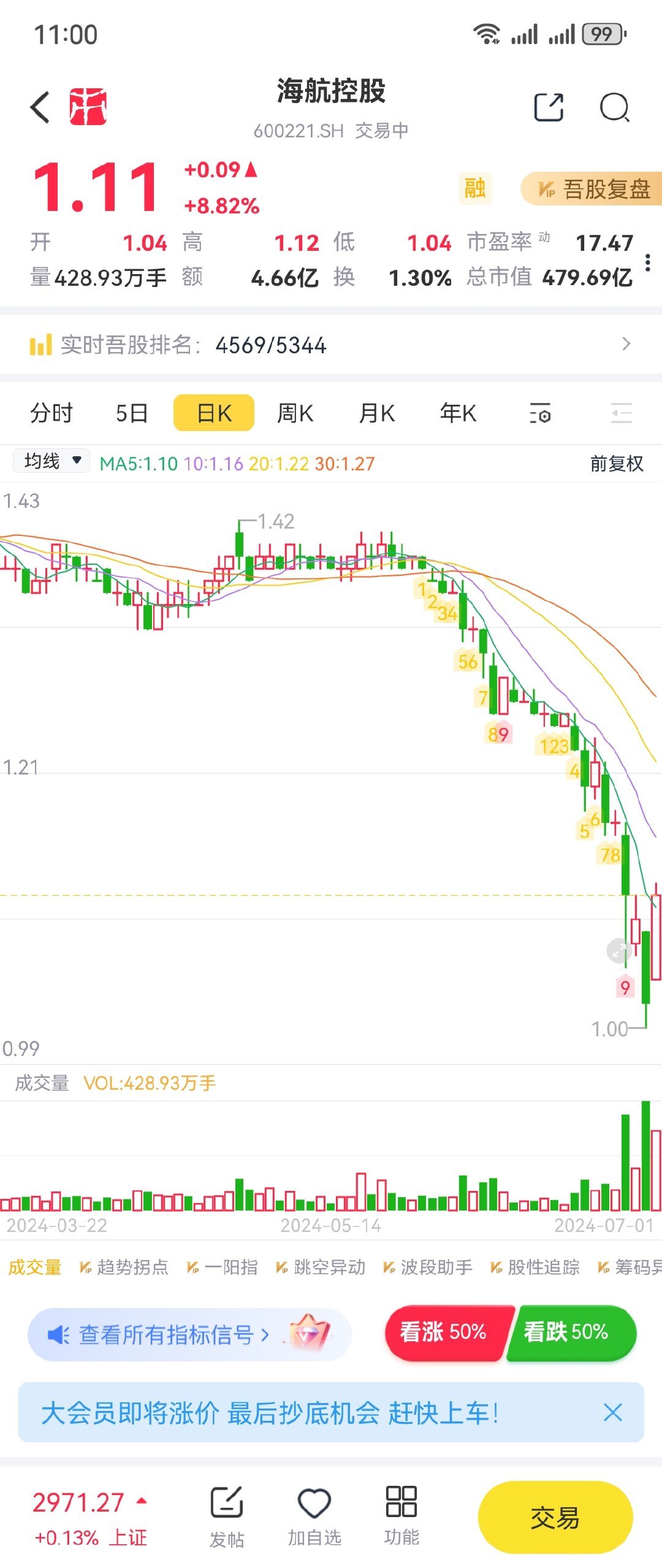Screen dimensions: 662x1568
Task: Dismiss the 大会员即将涨价 banner
Action: click(612, 1412)
